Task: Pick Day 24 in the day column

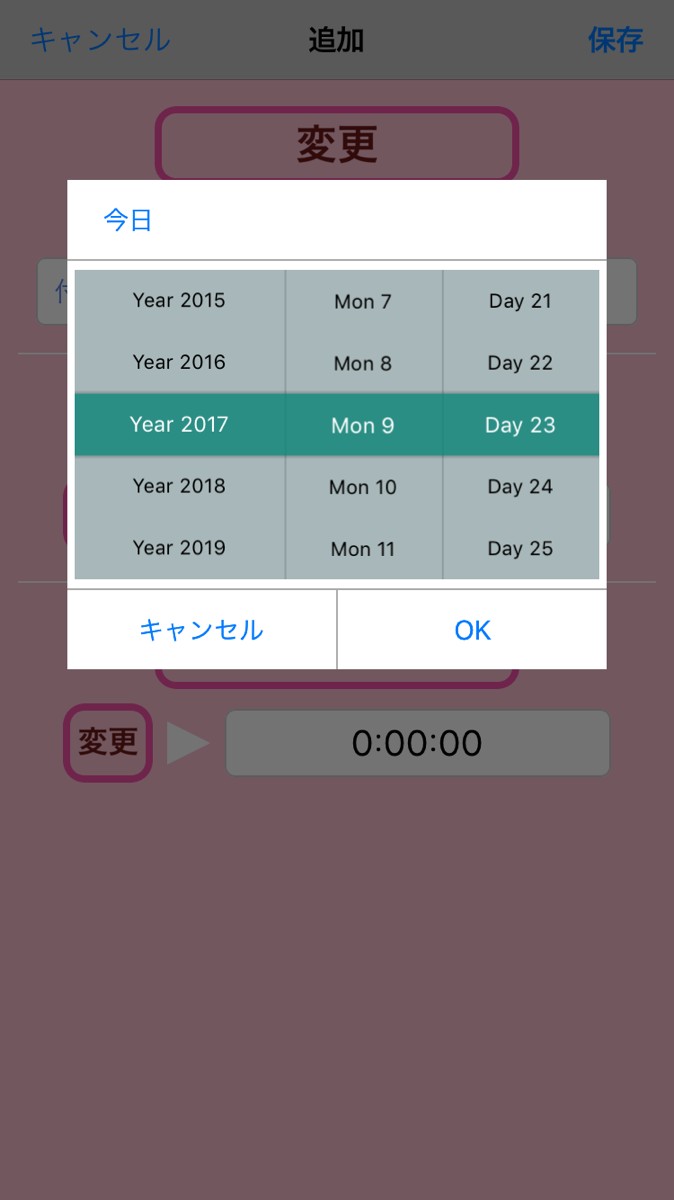Action: pos(520,487)
